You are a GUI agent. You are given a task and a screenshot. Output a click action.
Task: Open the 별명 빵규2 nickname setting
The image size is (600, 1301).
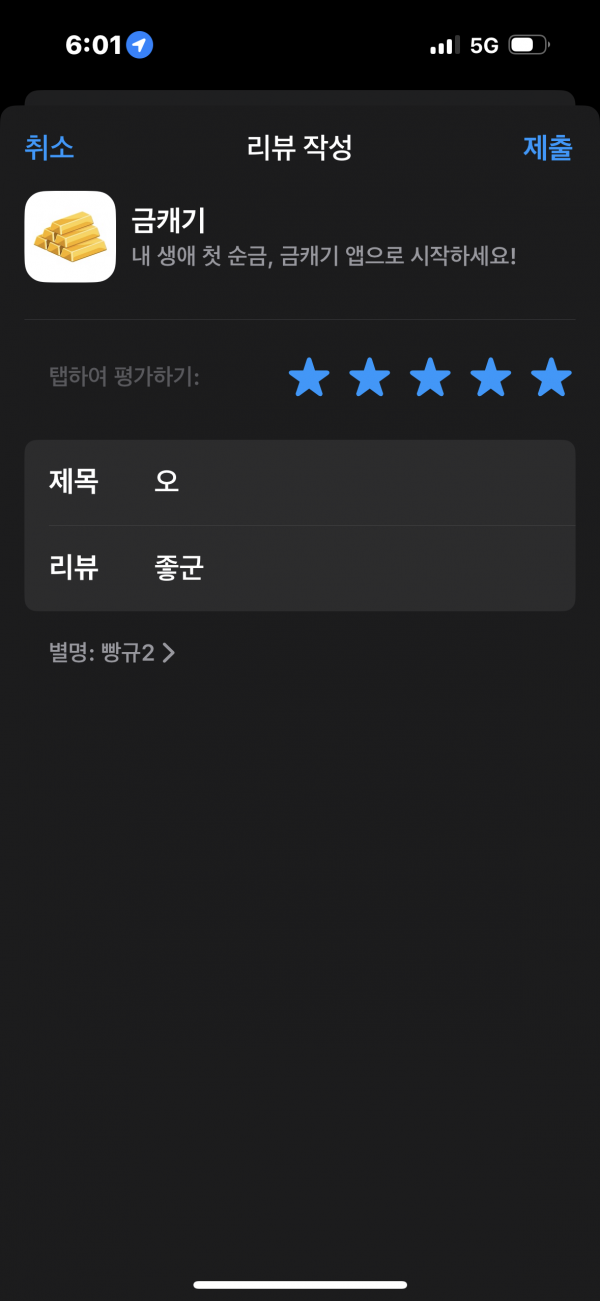(x=112, y=653)
